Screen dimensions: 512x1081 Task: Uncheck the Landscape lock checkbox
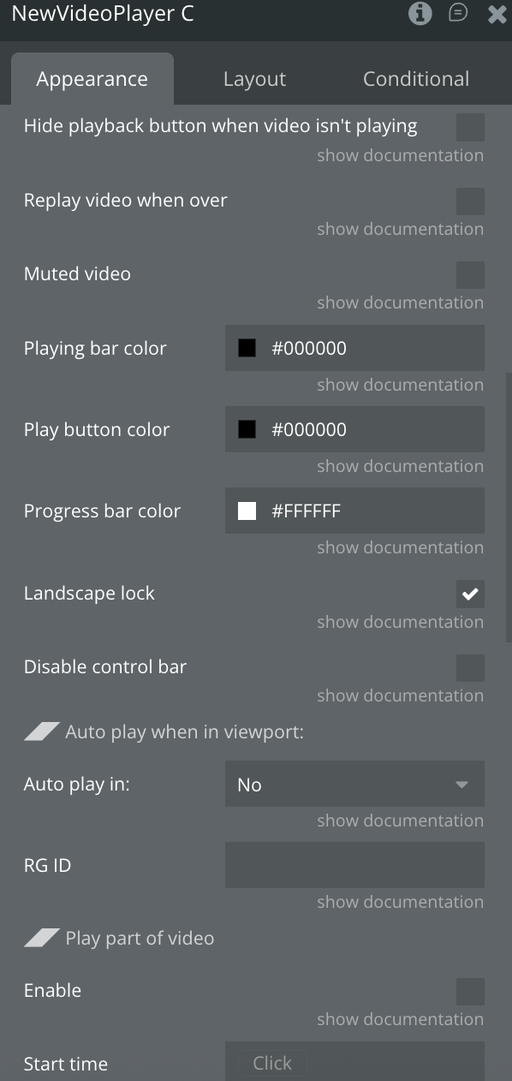(x=470, y=594)
